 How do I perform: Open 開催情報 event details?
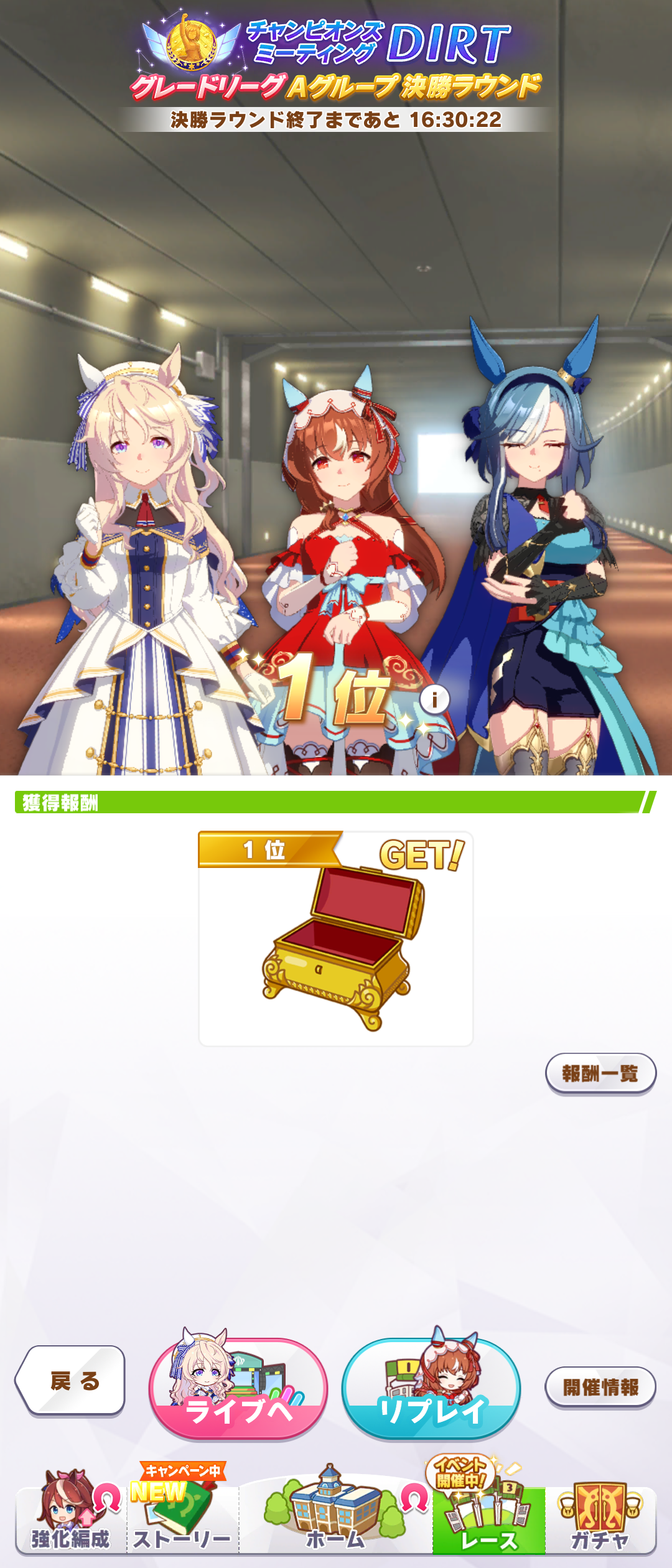tap(600, 1387)
